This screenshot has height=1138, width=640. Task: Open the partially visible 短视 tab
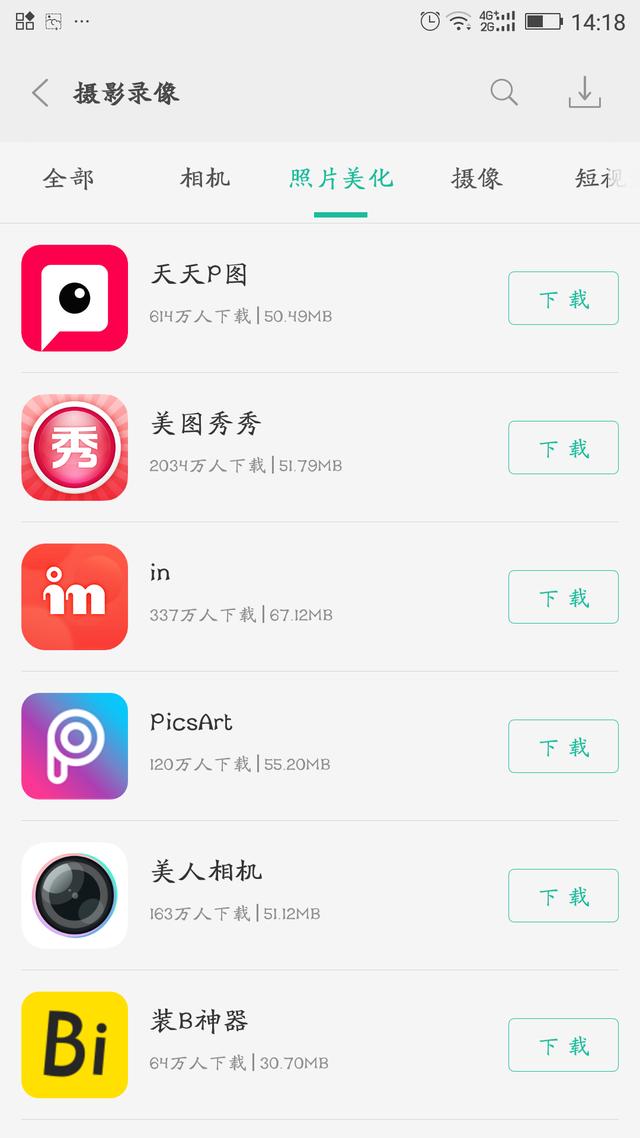(600, 179)
